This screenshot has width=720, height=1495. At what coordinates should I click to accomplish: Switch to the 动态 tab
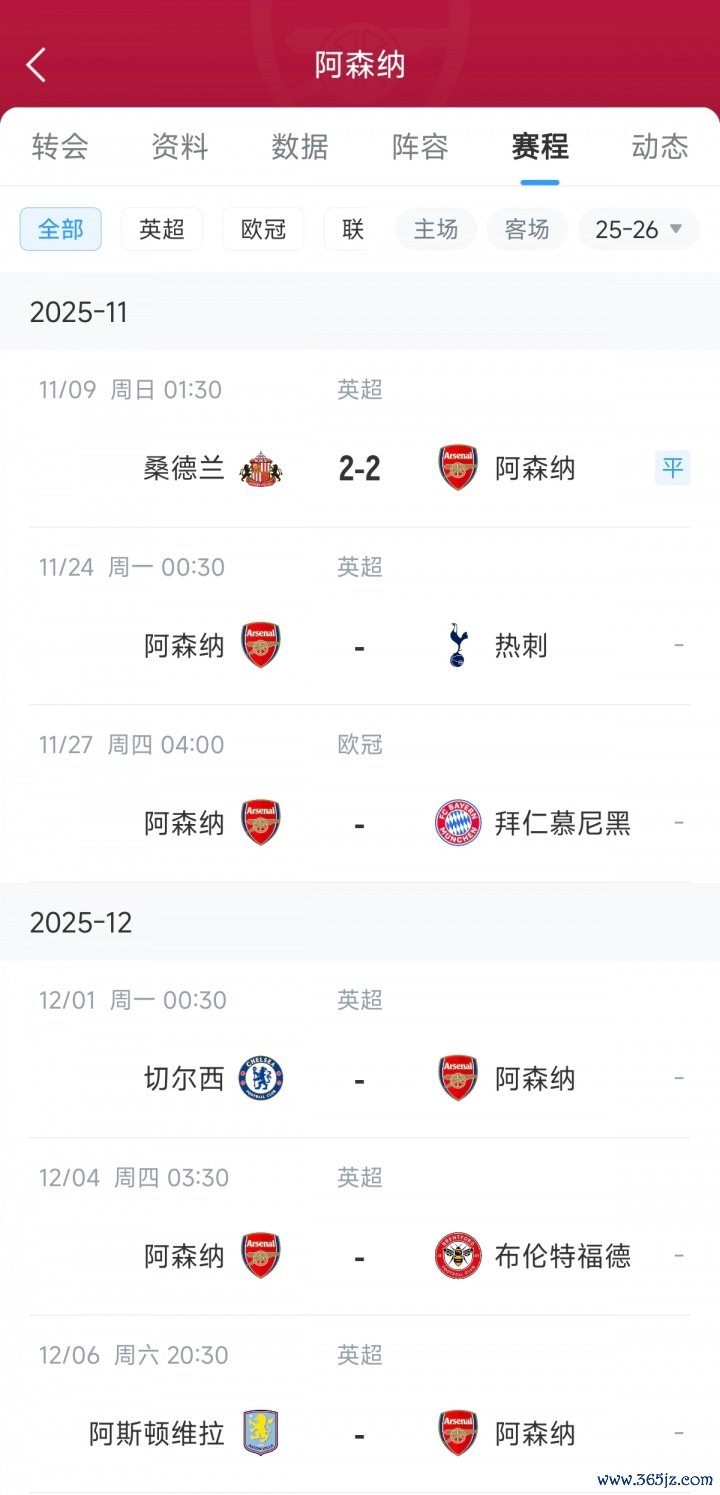[660, 147]
